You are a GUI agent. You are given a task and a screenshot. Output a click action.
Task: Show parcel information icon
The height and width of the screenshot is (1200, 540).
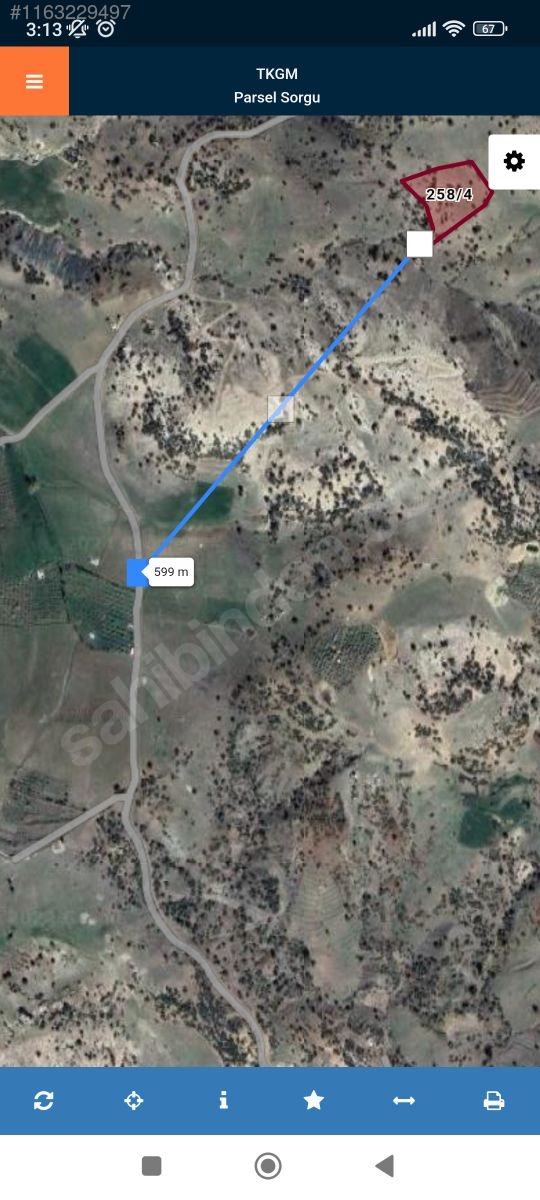coord(224,1101)
